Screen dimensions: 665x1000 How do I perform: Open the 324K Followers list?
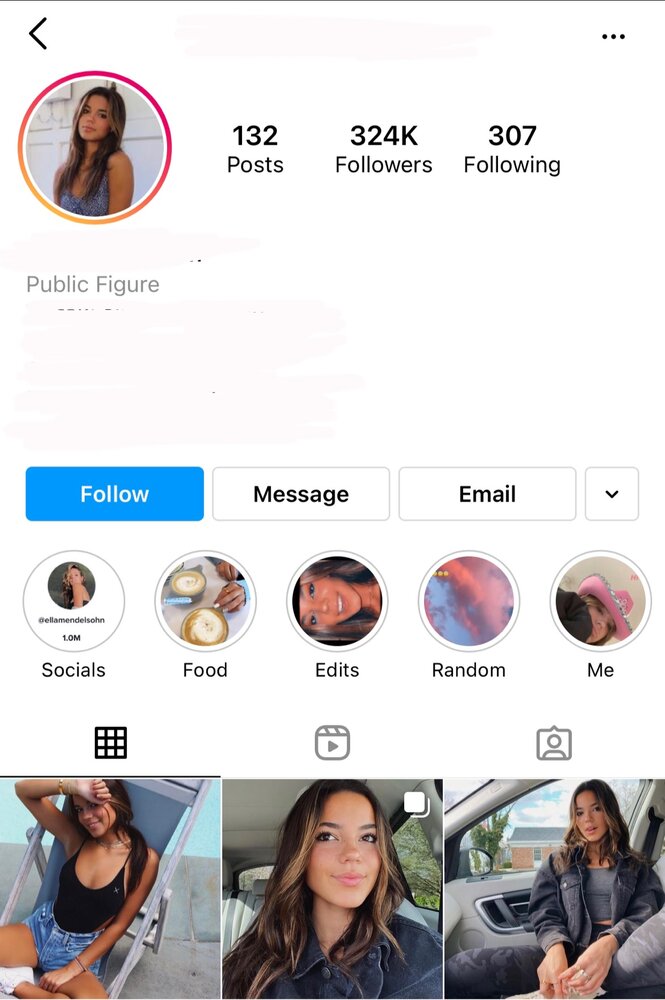pyautogui.click(x=384, y=149)
